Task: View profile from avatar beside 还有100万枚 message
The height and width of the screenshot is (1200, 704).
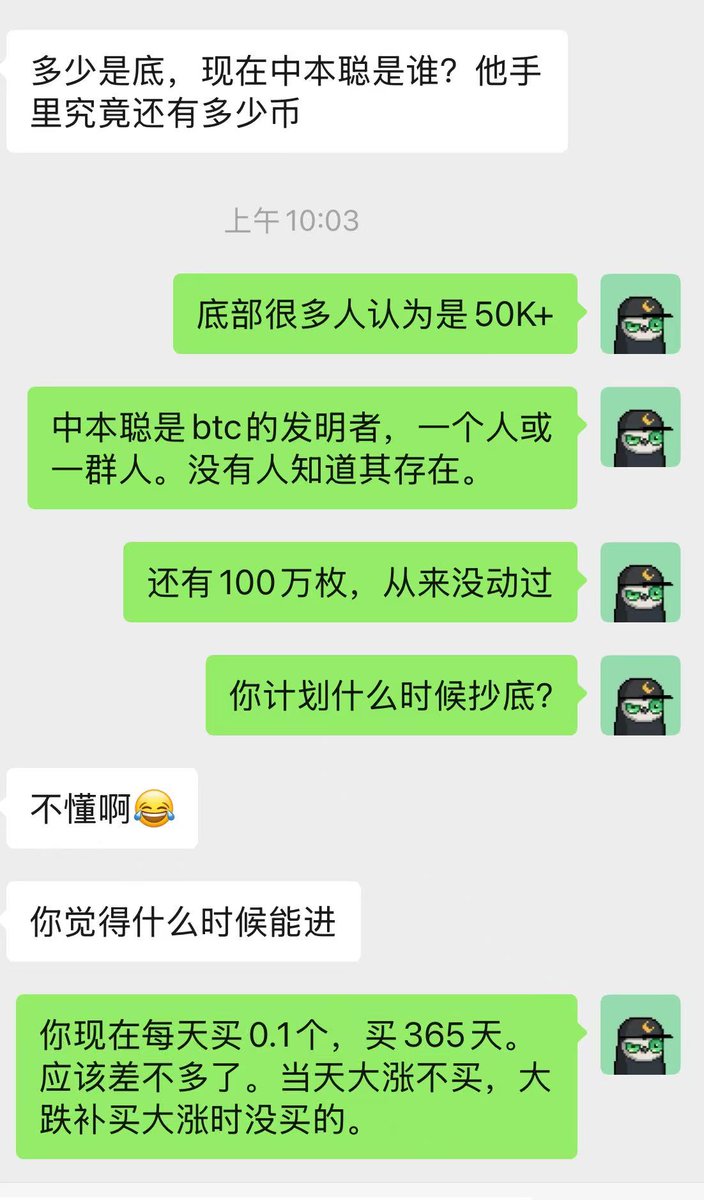Action: [x=640, y=582]
